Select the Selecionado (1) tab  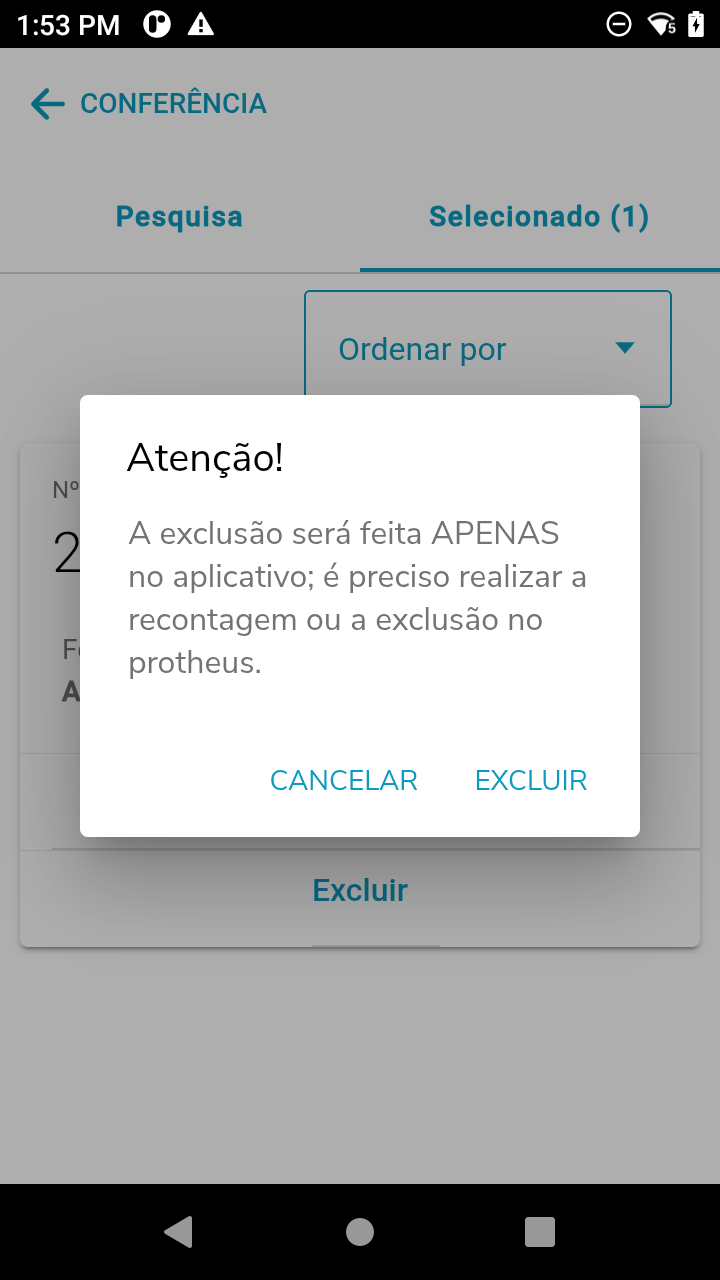click(539, 217)
